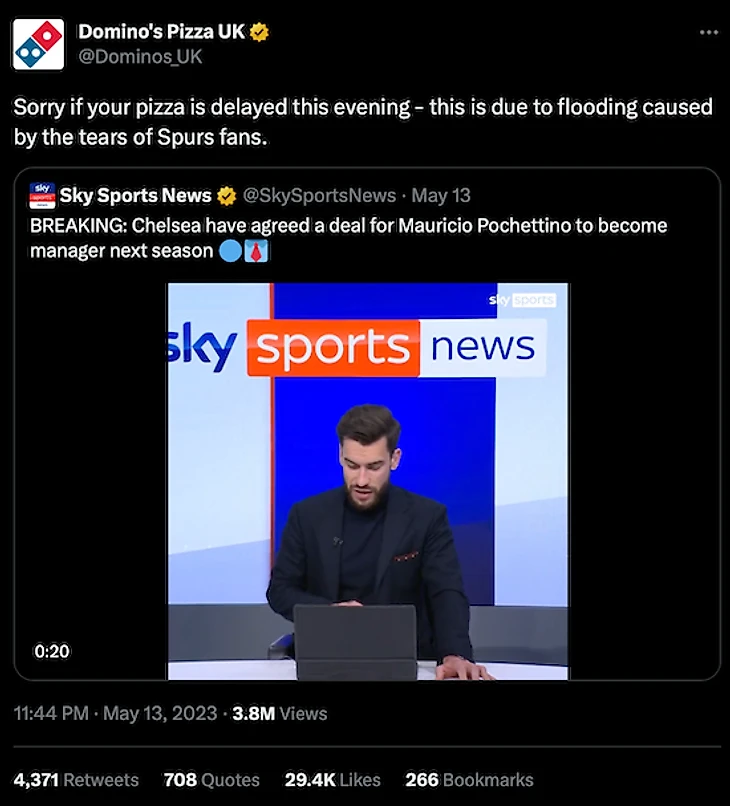The height and width of the screenshot is (806, 730).
Task: Play the Sky Sports News video
Action: (x=367, y=480)
